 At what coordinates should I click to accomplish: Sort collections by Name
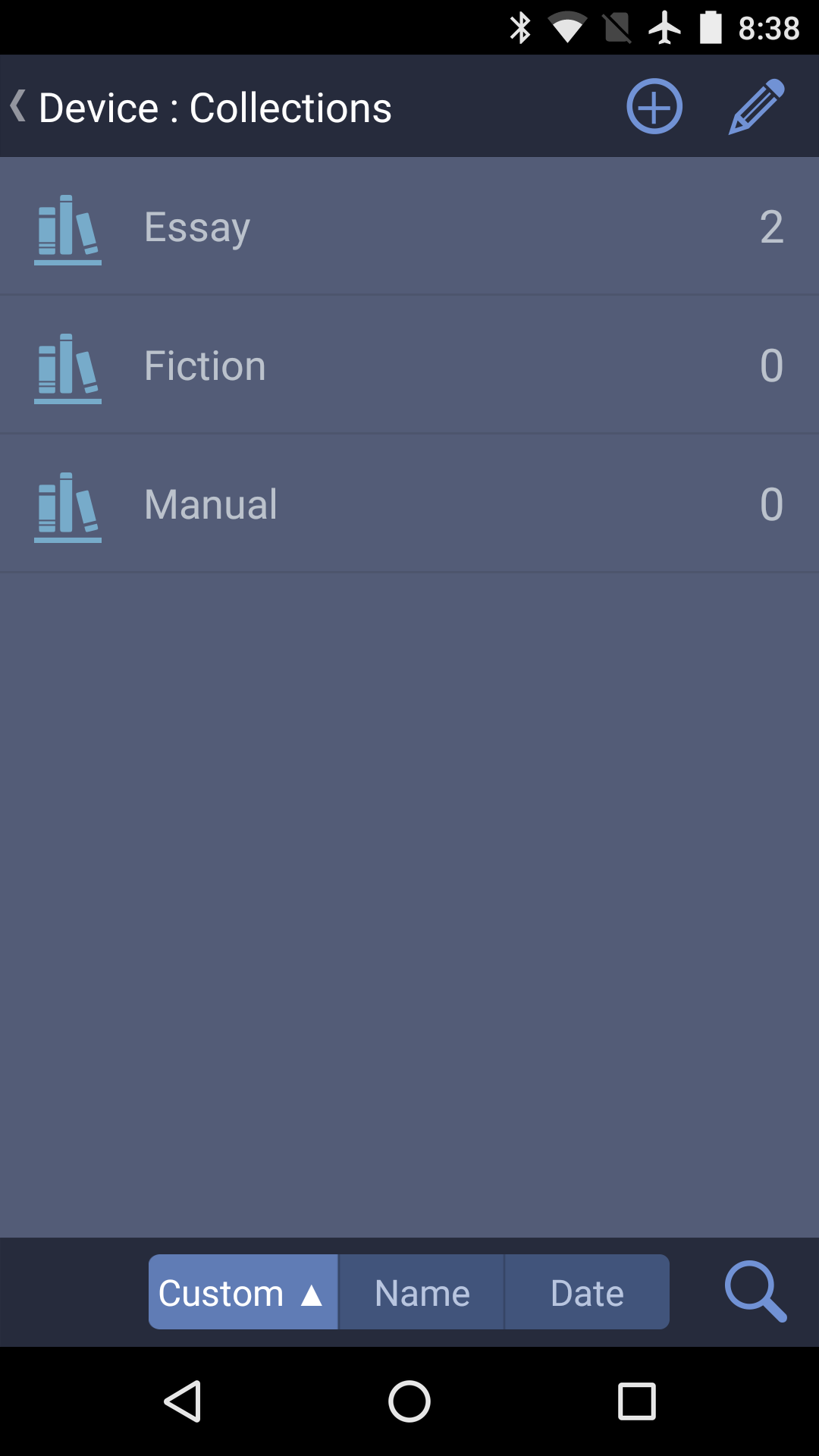422,1291
